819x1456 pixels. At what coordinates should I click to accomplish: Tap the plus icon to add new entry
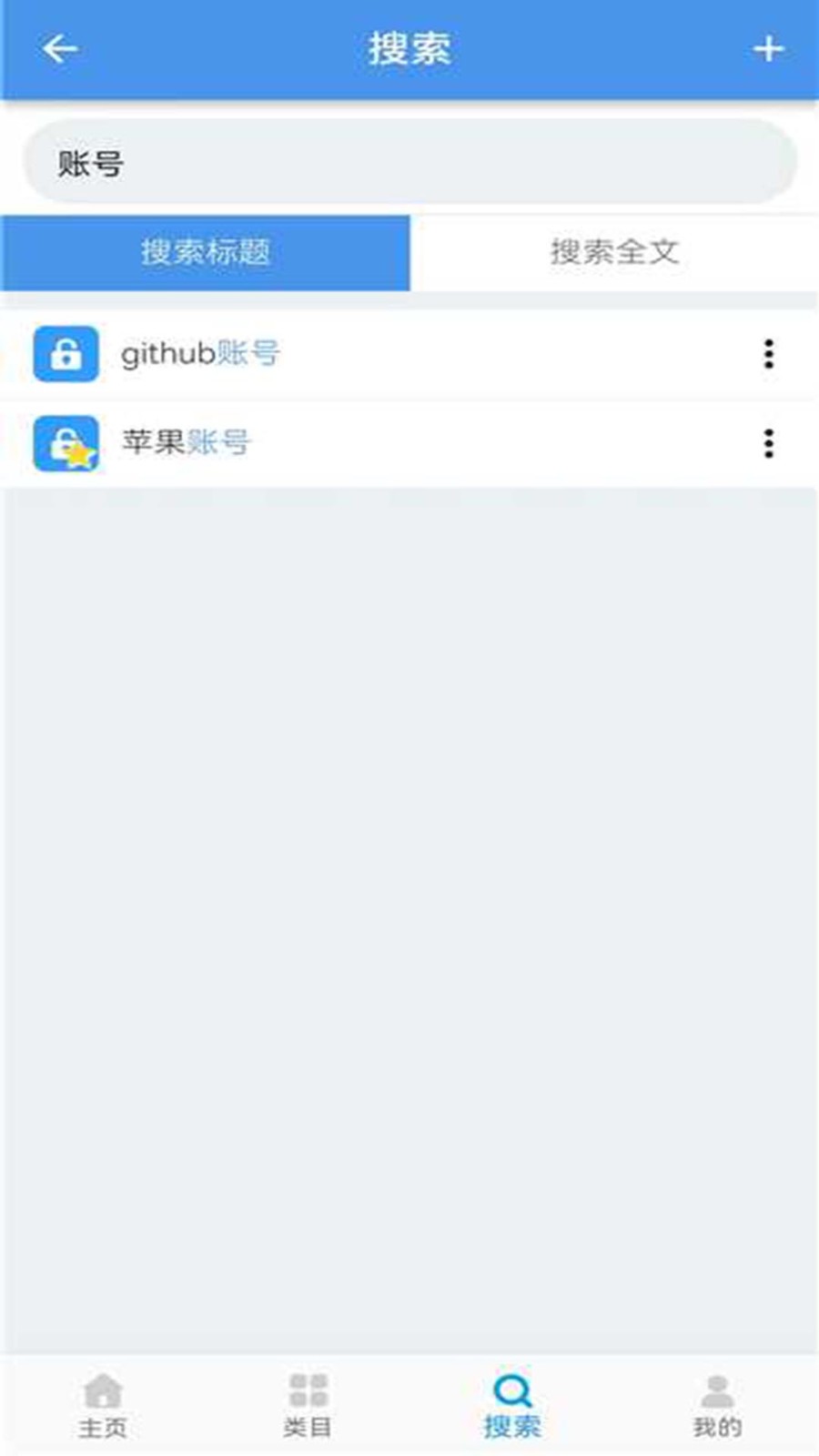pos(769,48)
